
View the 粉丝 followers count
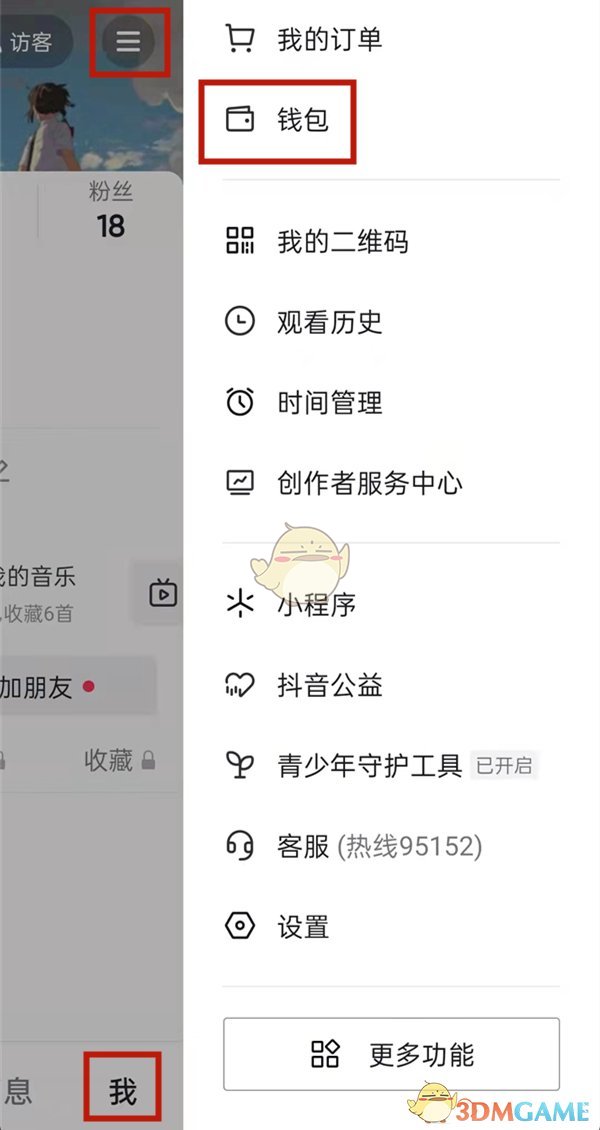point(110,211)
